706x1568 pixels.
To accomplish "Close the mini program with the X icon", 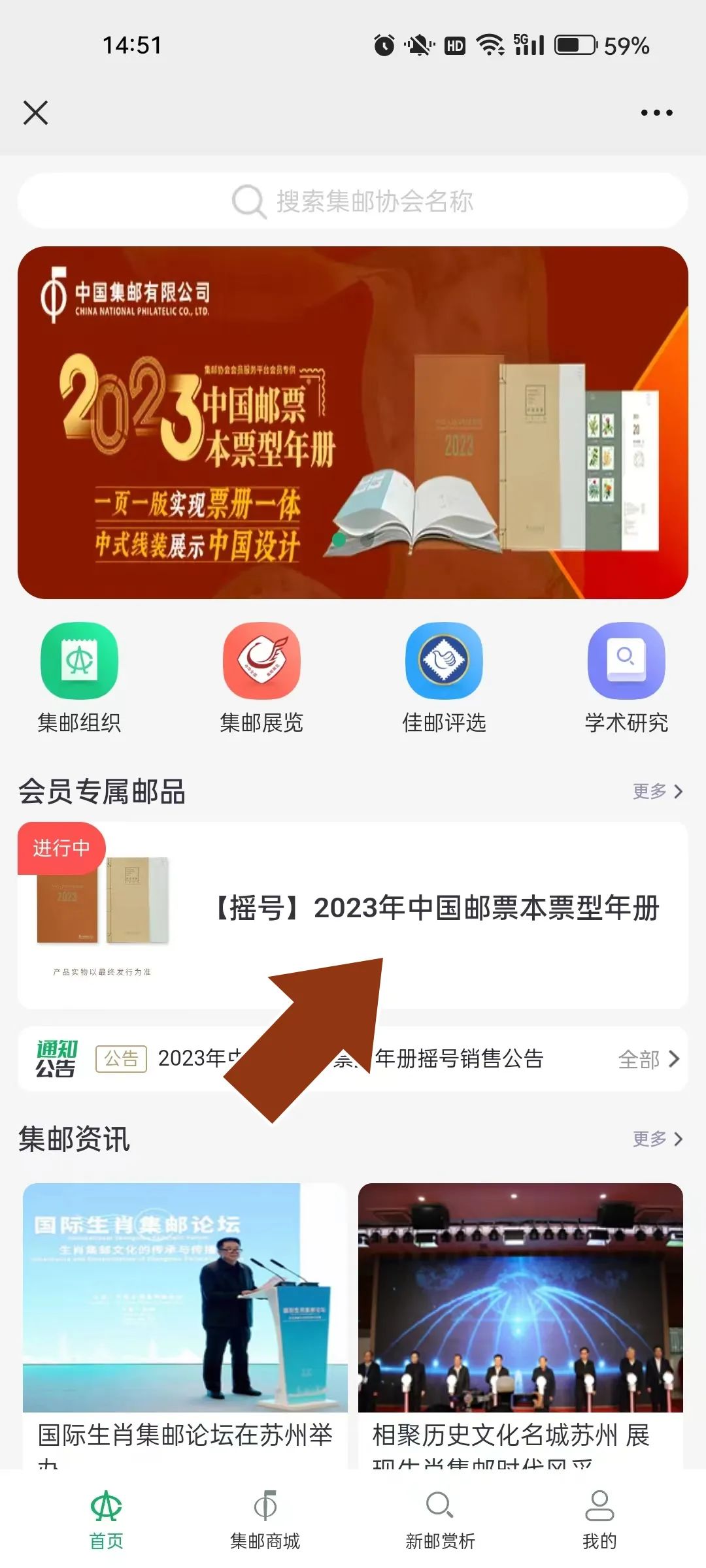I will pyautogui.click(x=35, y=112).
